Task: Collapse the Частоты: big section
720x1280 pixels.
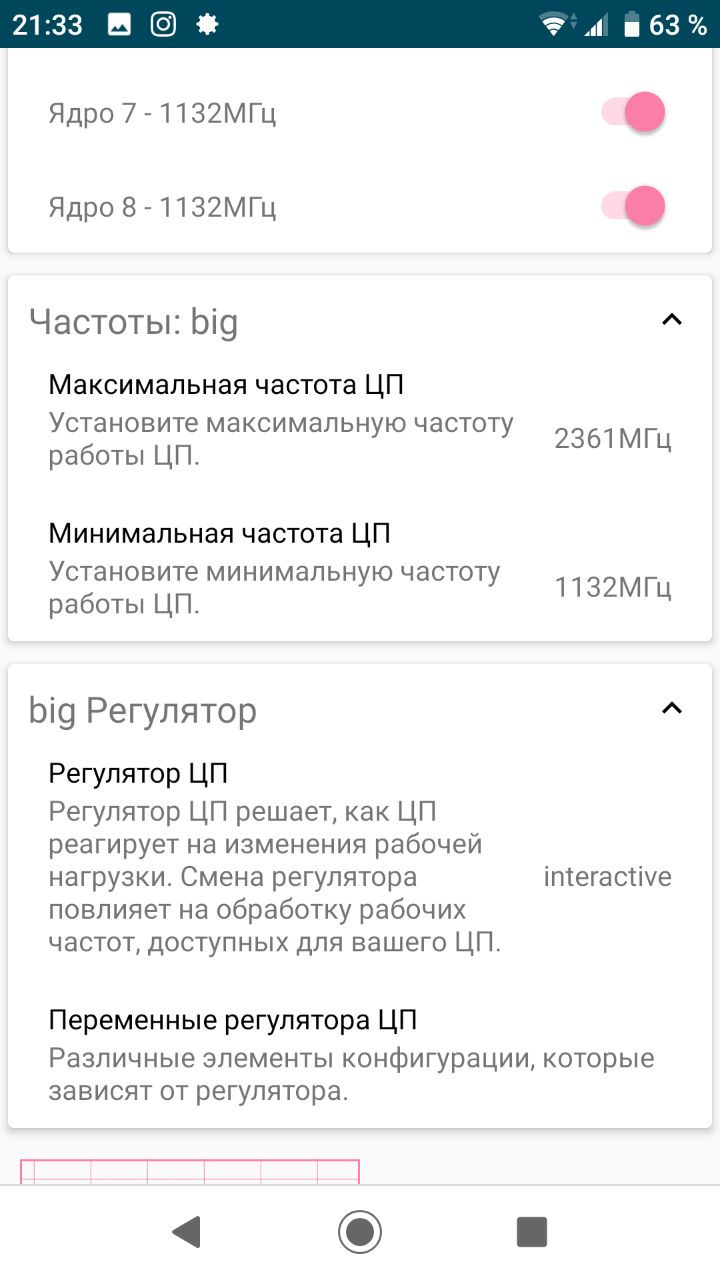Action: tap(672, 320)
